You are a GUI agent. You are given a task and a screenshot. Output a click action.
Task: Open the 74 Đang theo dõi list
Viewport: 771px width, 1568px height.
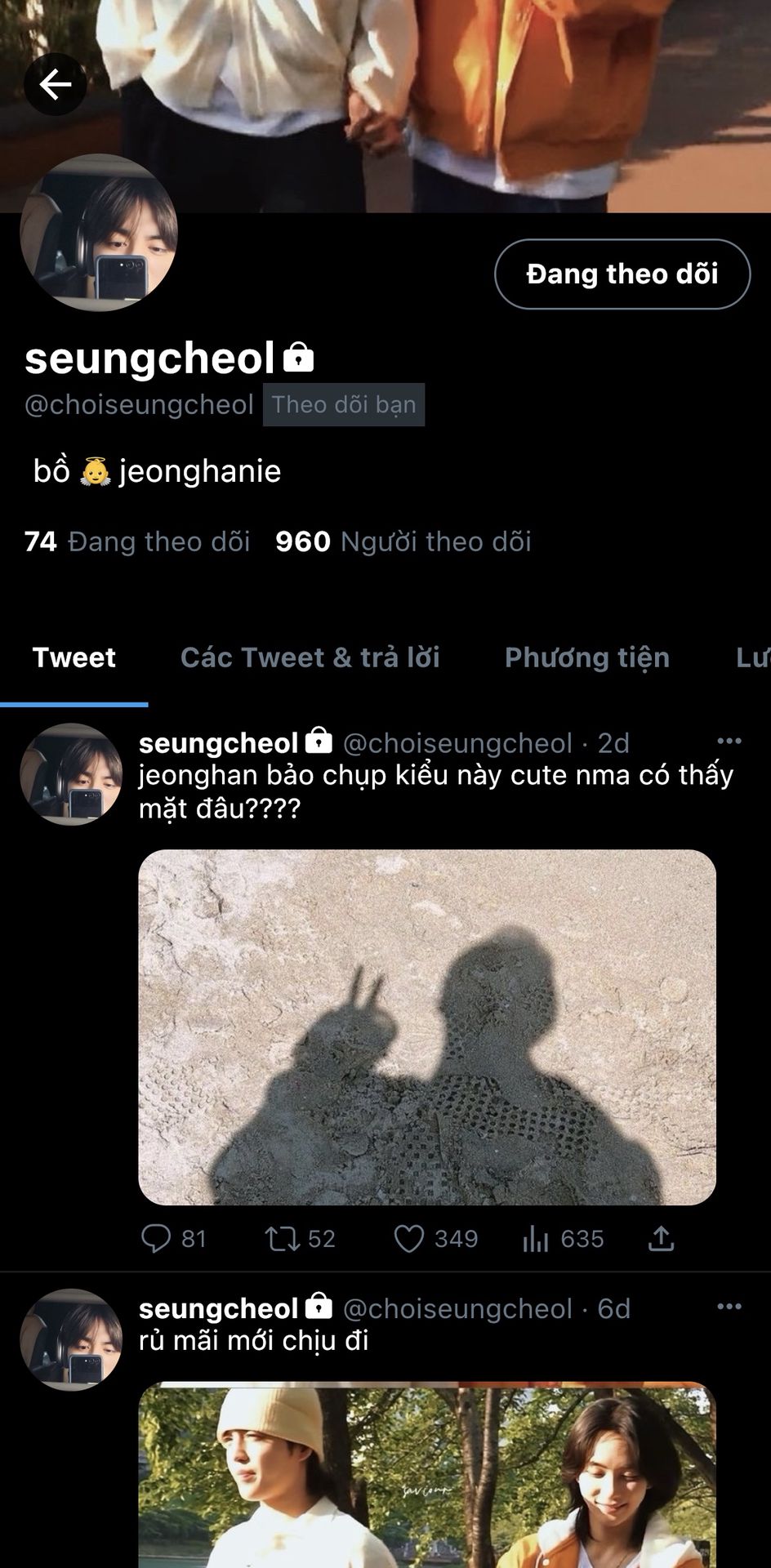coord(137,541)
